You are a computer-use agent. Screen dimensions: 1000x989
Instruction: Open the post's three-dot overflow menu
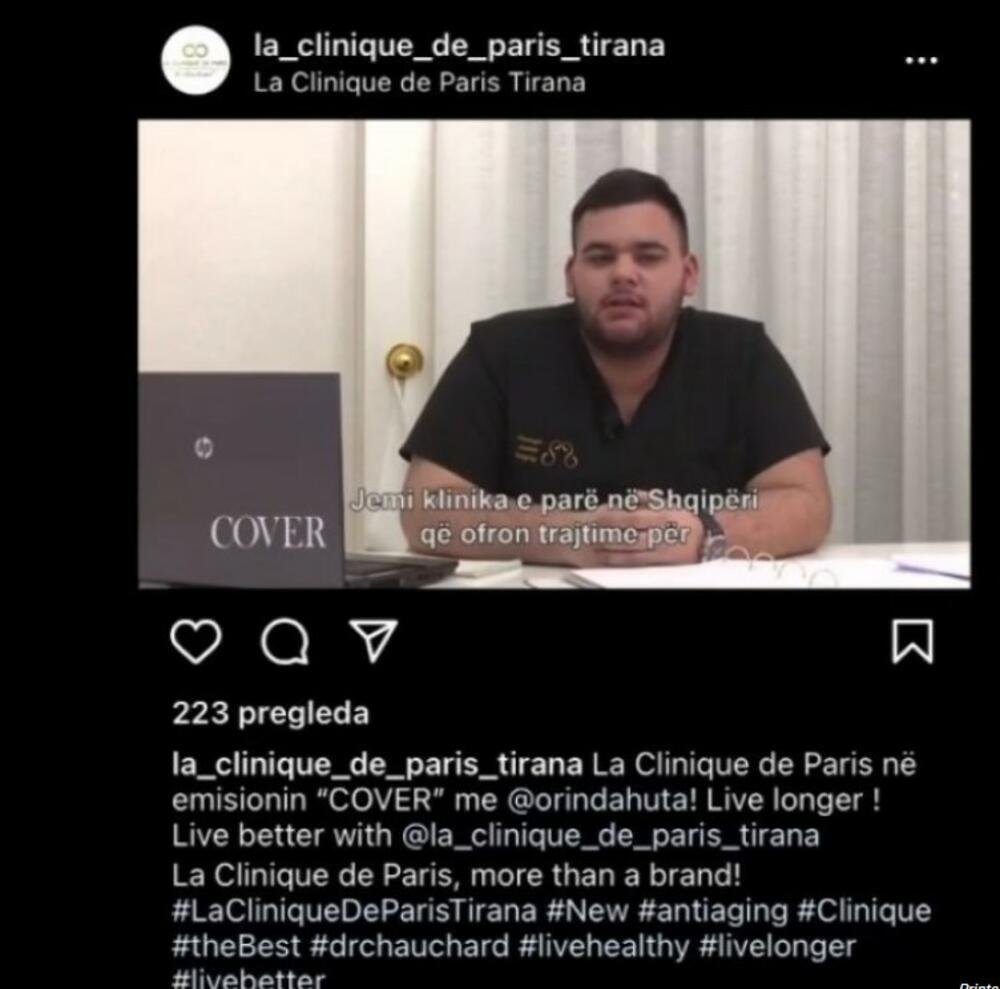(x=921, y=60)
